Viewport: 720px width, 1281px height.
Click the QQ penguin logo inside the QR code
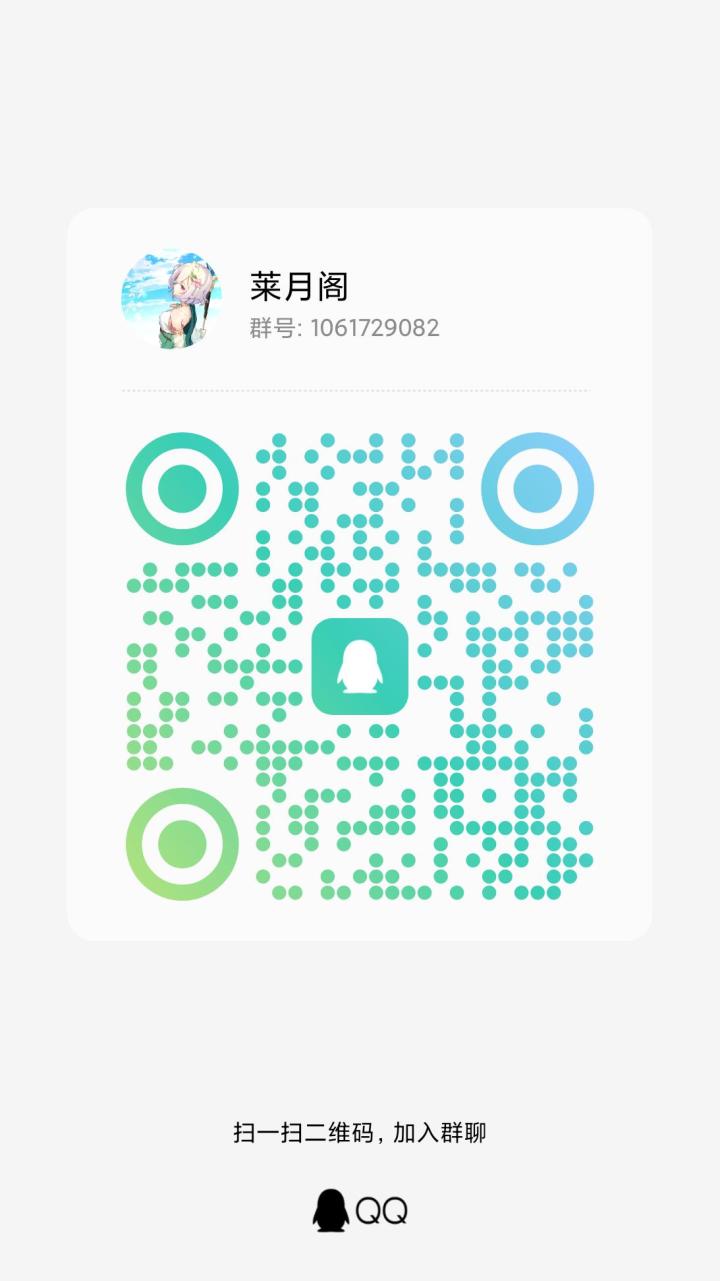362,668
